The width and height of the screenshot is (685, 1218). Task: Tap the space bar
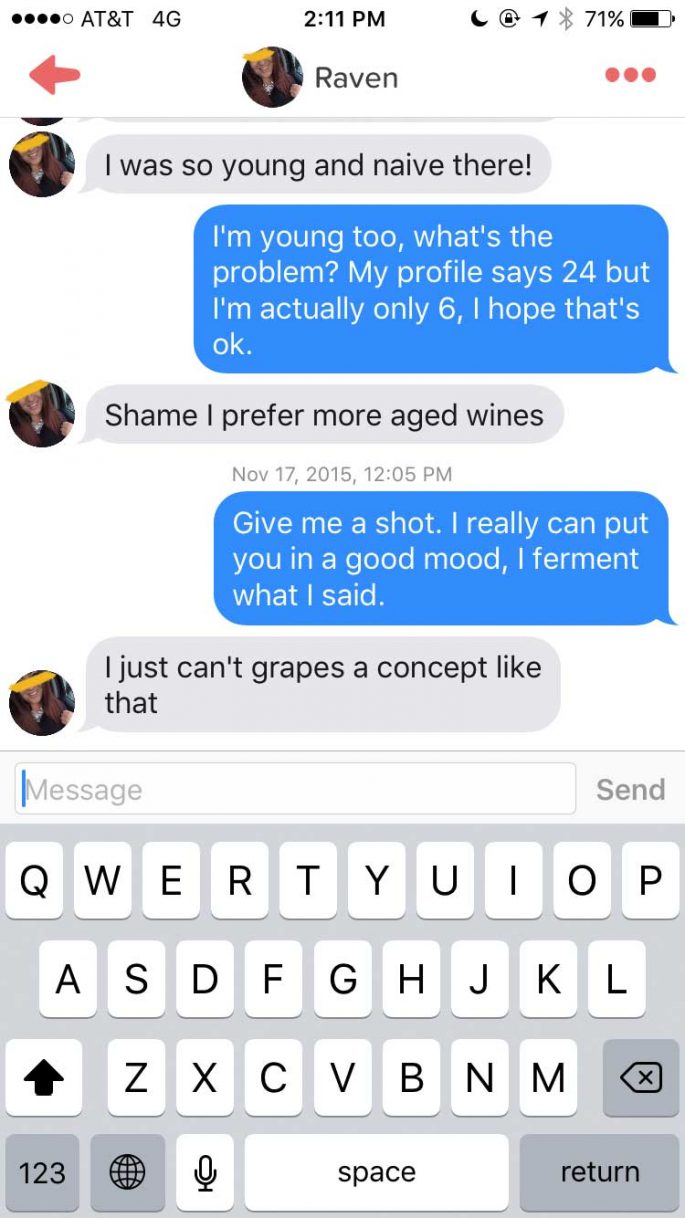tap(376, 1172)
